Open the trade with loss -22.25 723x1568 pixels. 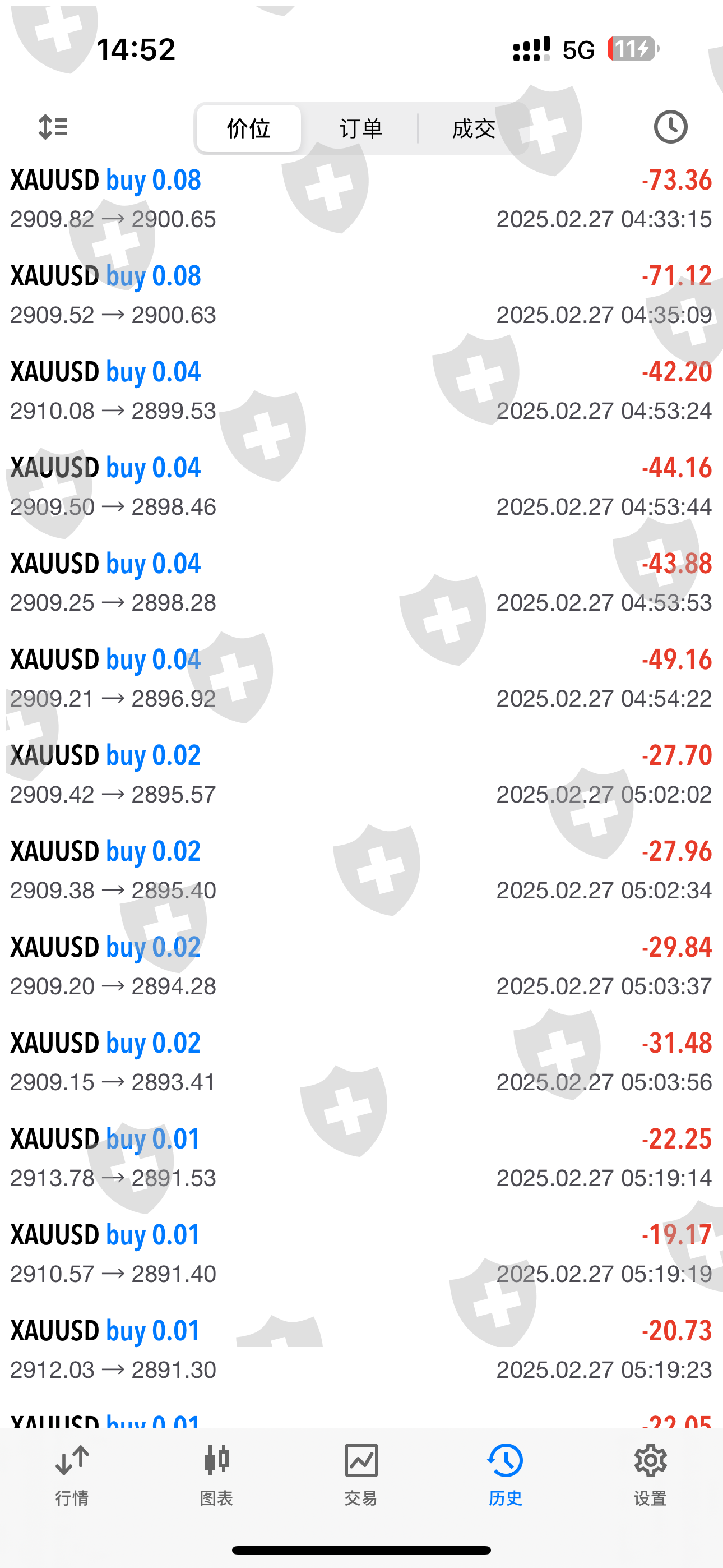[361, 1157]
